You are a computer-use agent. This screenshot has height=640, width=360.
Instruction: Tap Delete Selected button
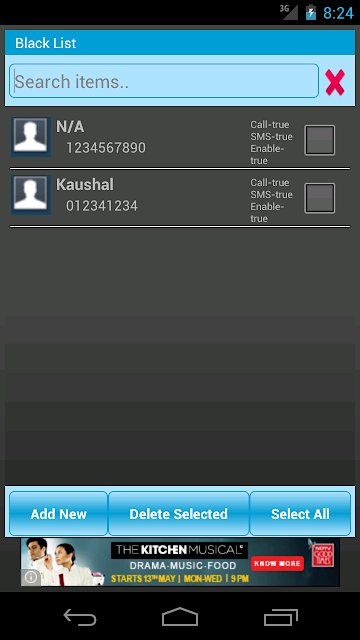tap(178, 513)
